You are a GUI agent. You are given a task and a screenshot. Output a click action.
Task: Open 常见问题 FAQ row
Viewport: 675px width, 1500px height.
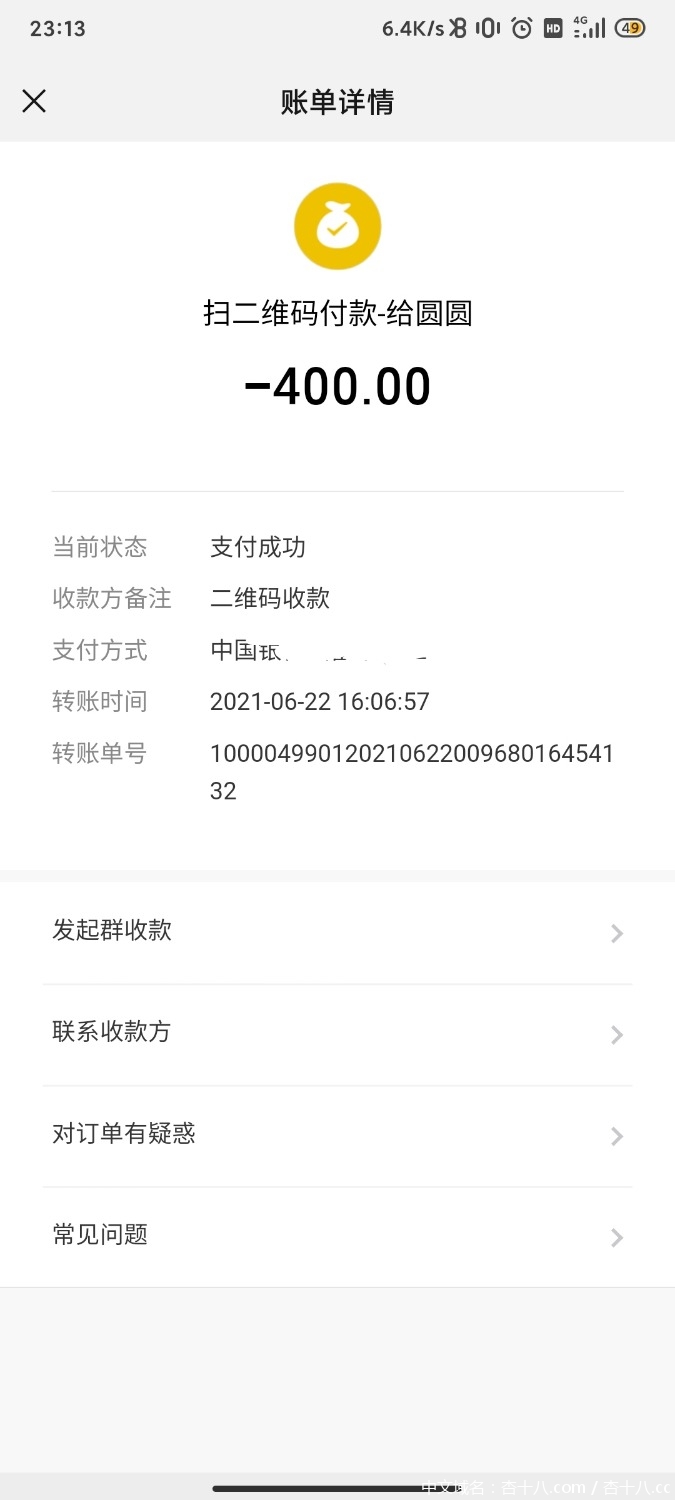[x=337, y=1236]
